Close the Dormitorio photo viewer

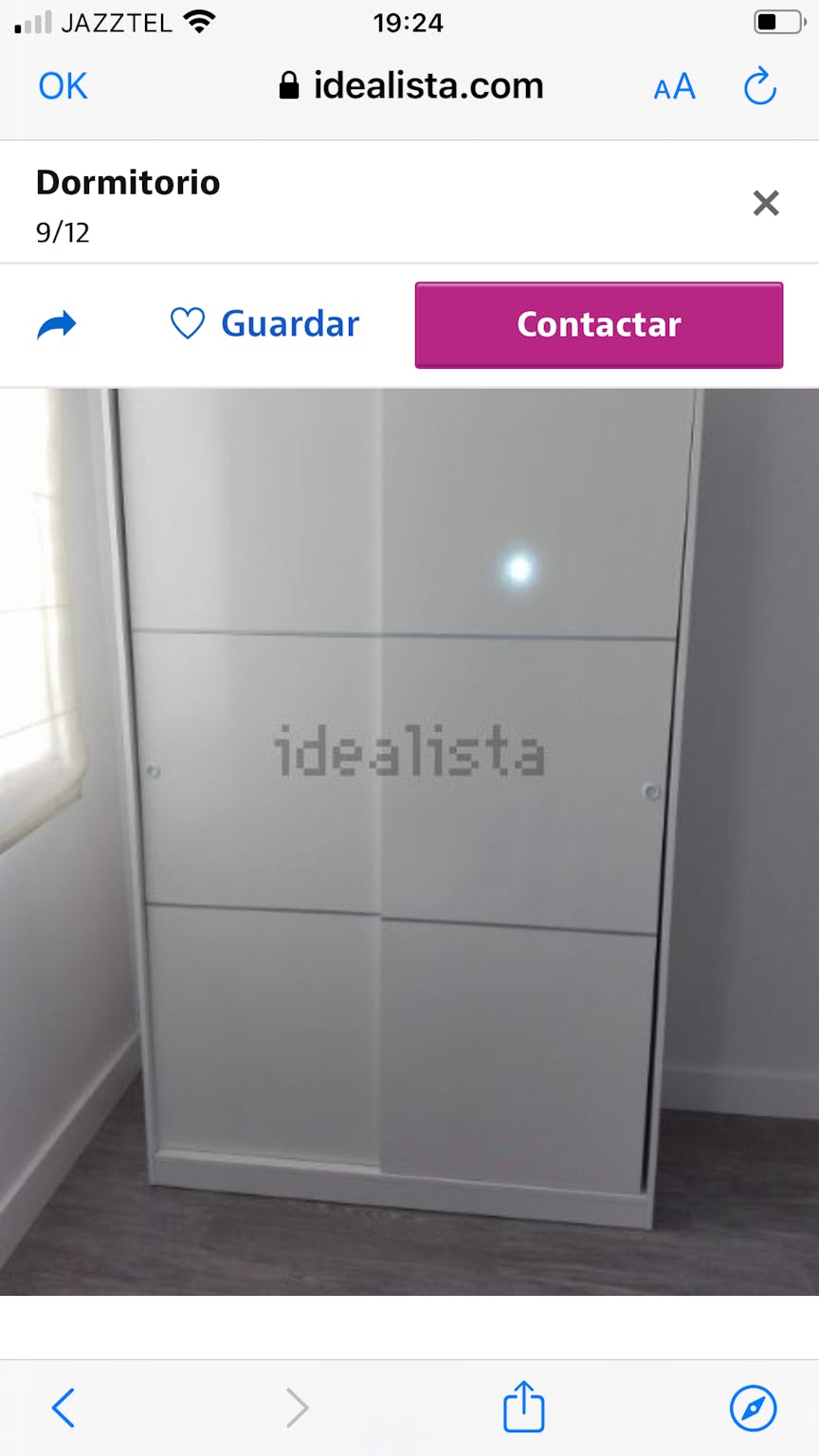[765, 203]
